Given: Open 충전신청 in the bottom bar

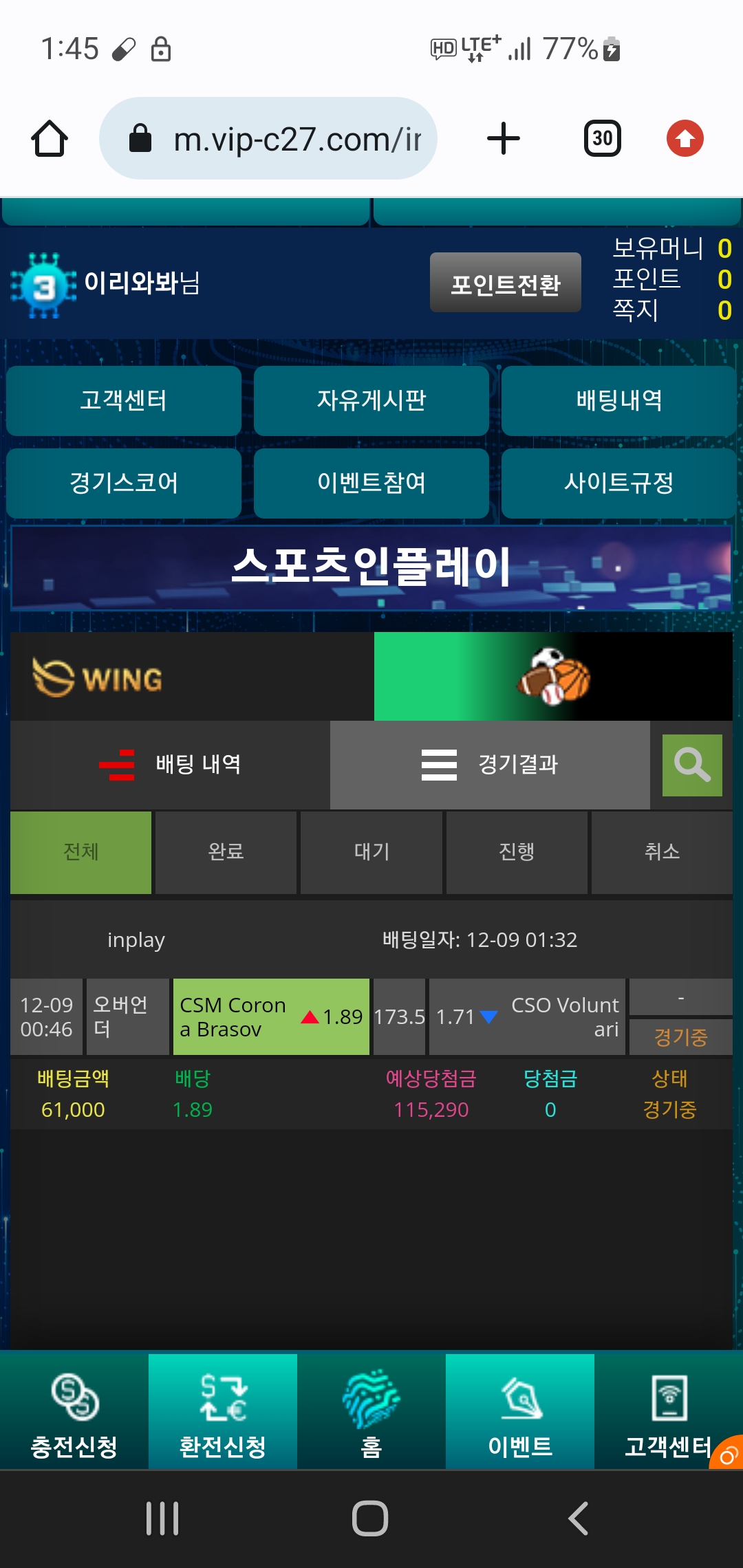Looking at the screenshot, I should tap(74, 1411).
